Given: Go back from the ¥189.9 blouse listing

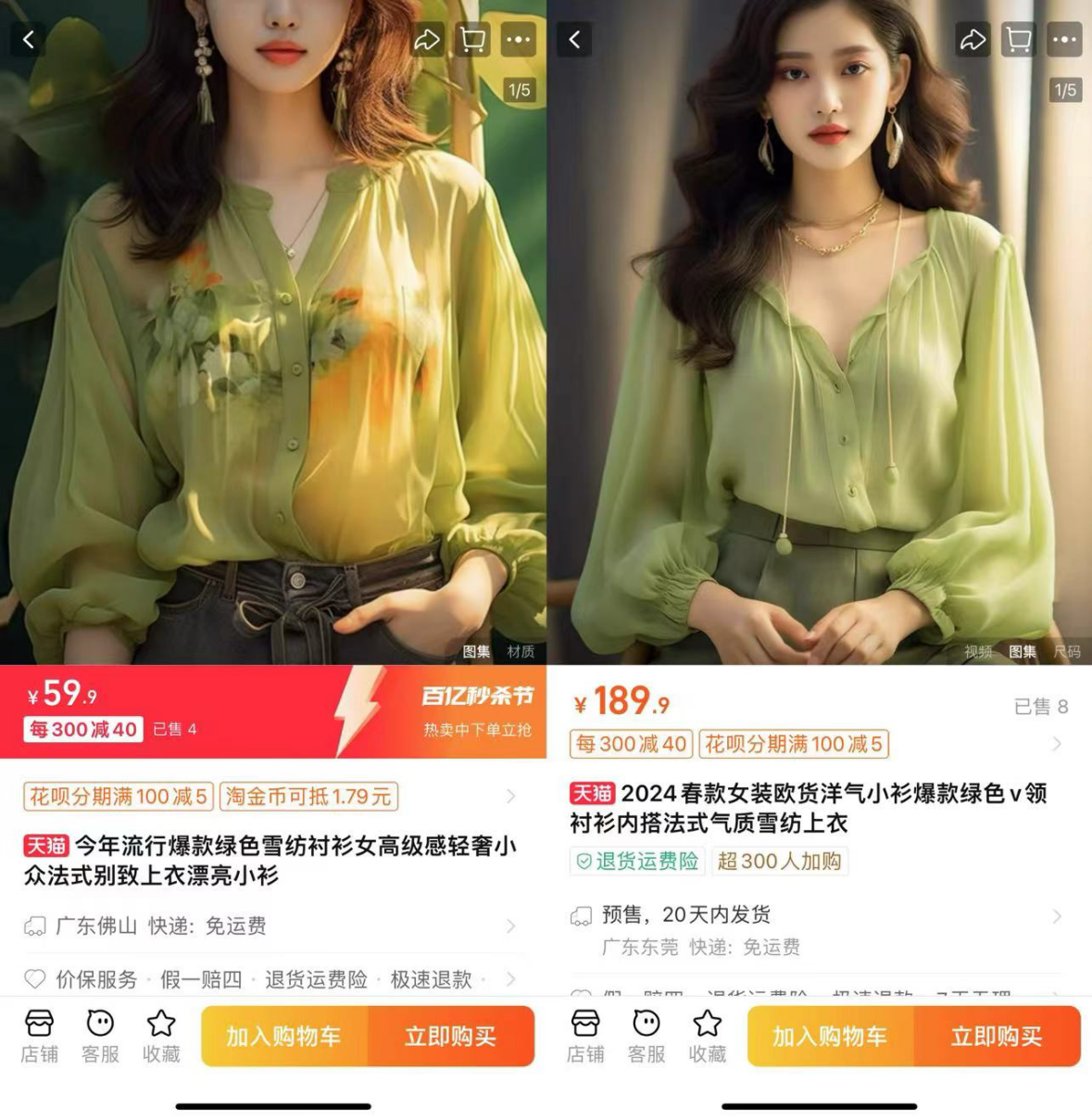Looking at the screenshot, I should coord(574,40).
